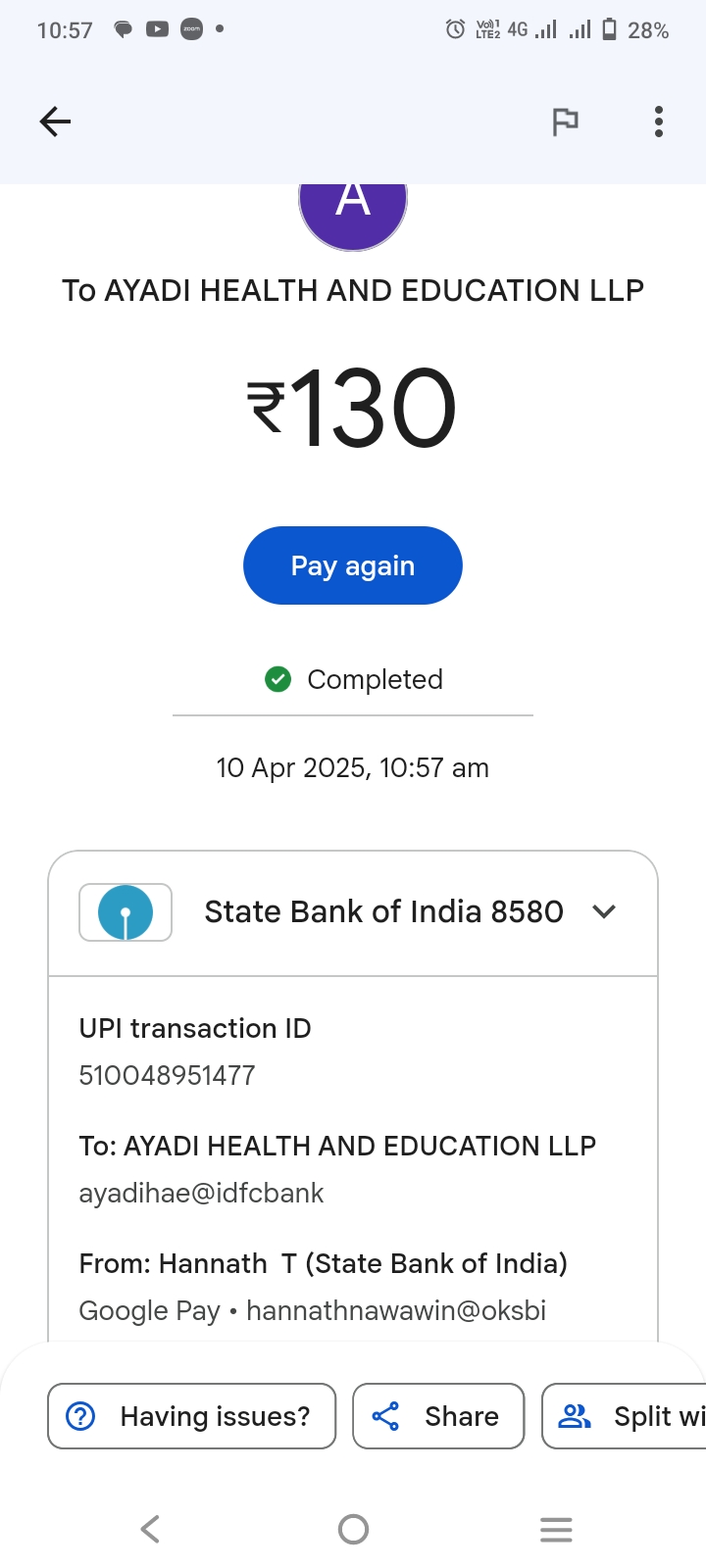Tap the Having issues? button
Viewport: 706px width, 1568px height.
192,1416
